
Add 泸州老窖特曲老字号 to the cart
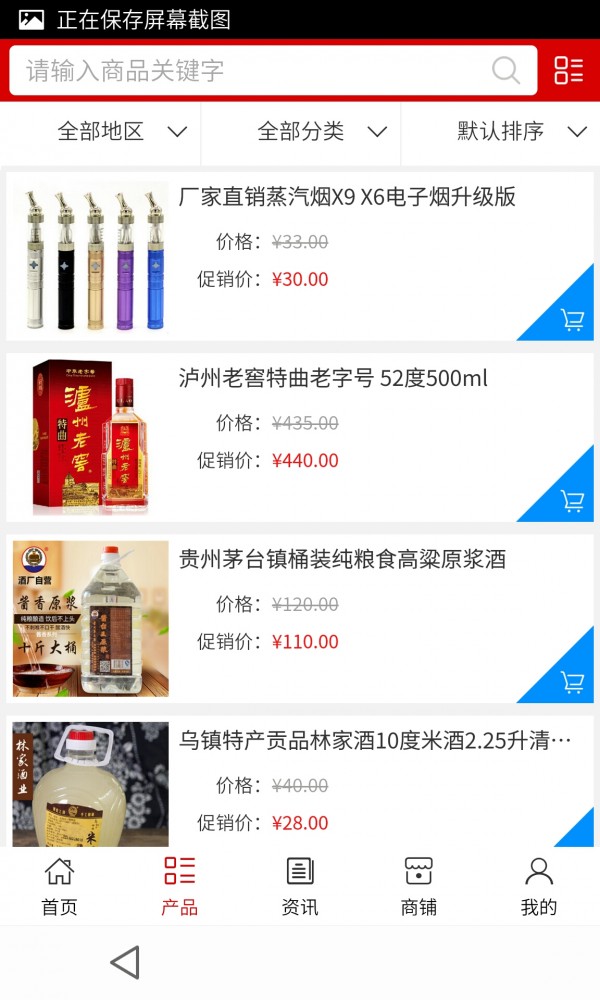click(572, 501)
